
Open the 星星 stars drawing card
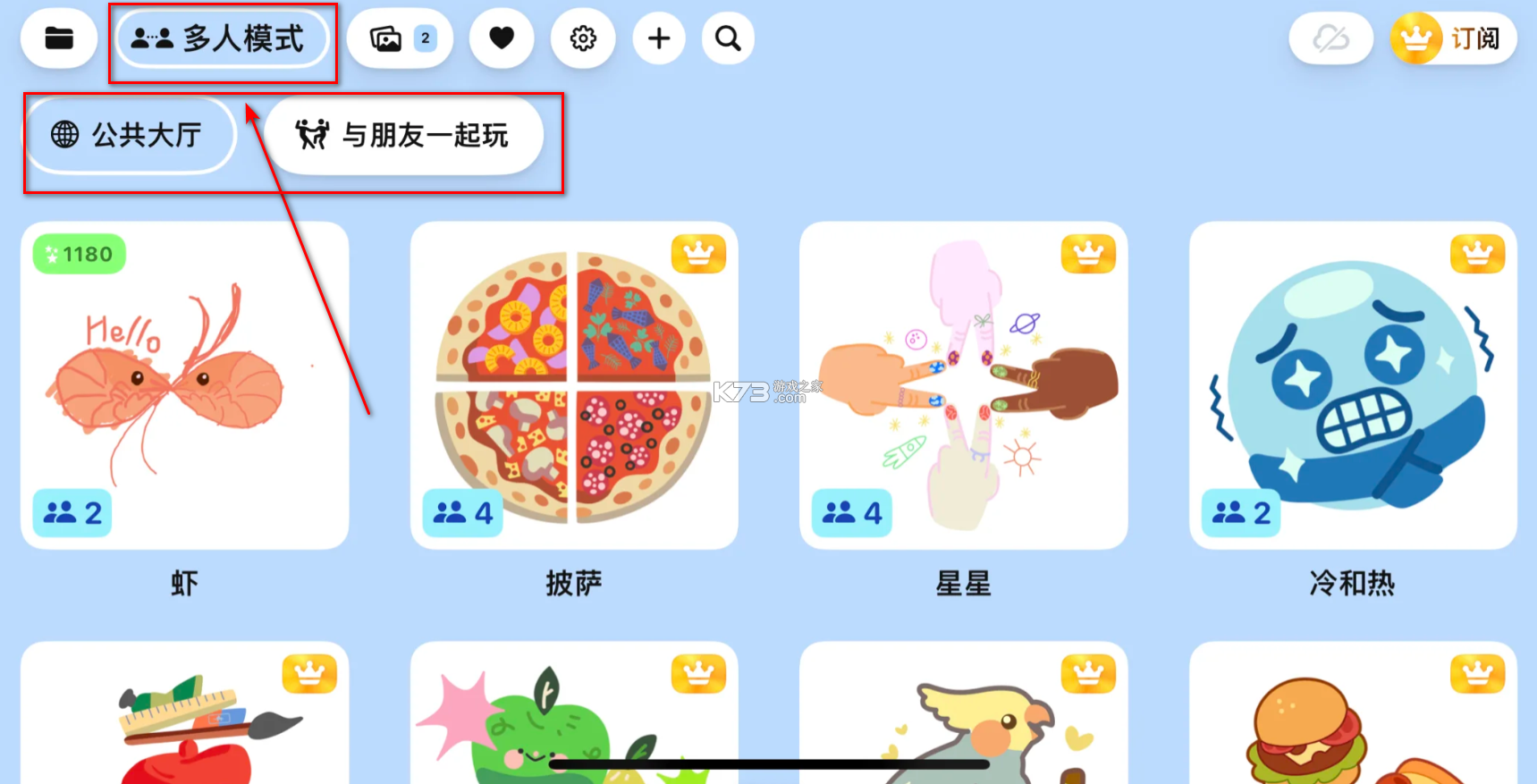pos(963,385)
